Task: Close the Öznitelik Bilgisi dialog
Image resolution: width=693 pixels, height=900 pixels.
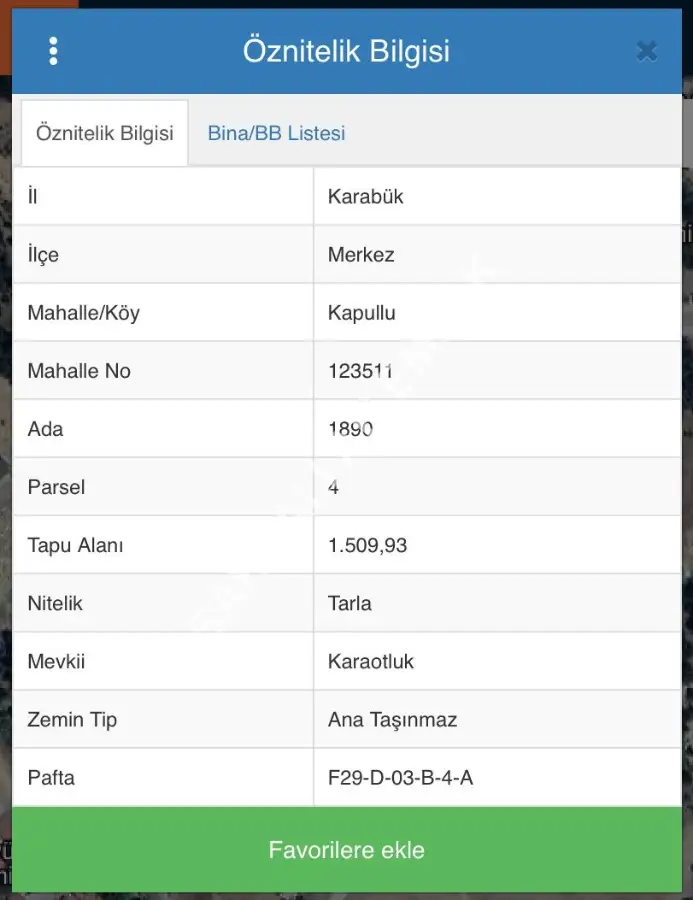Action: pos(647,51)
